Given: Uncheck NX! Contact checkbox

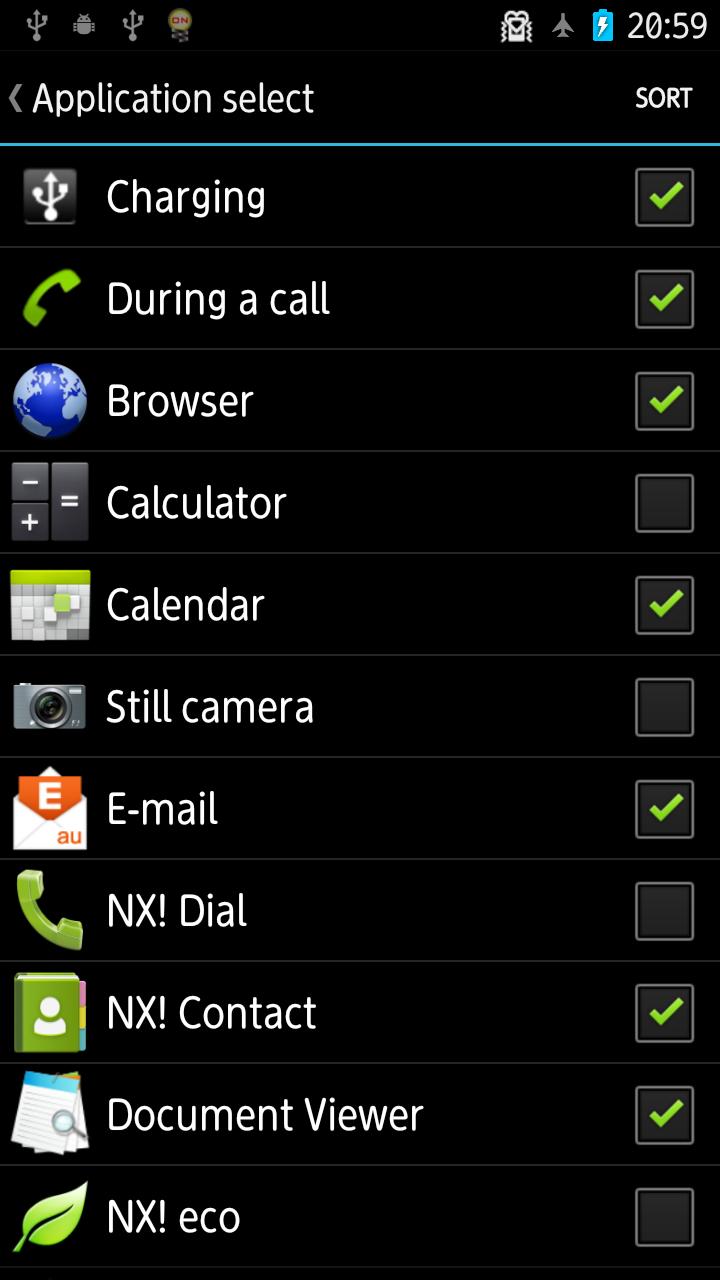Looking at the screenshot, I should pyautogui.click(x=664, y=1013).
